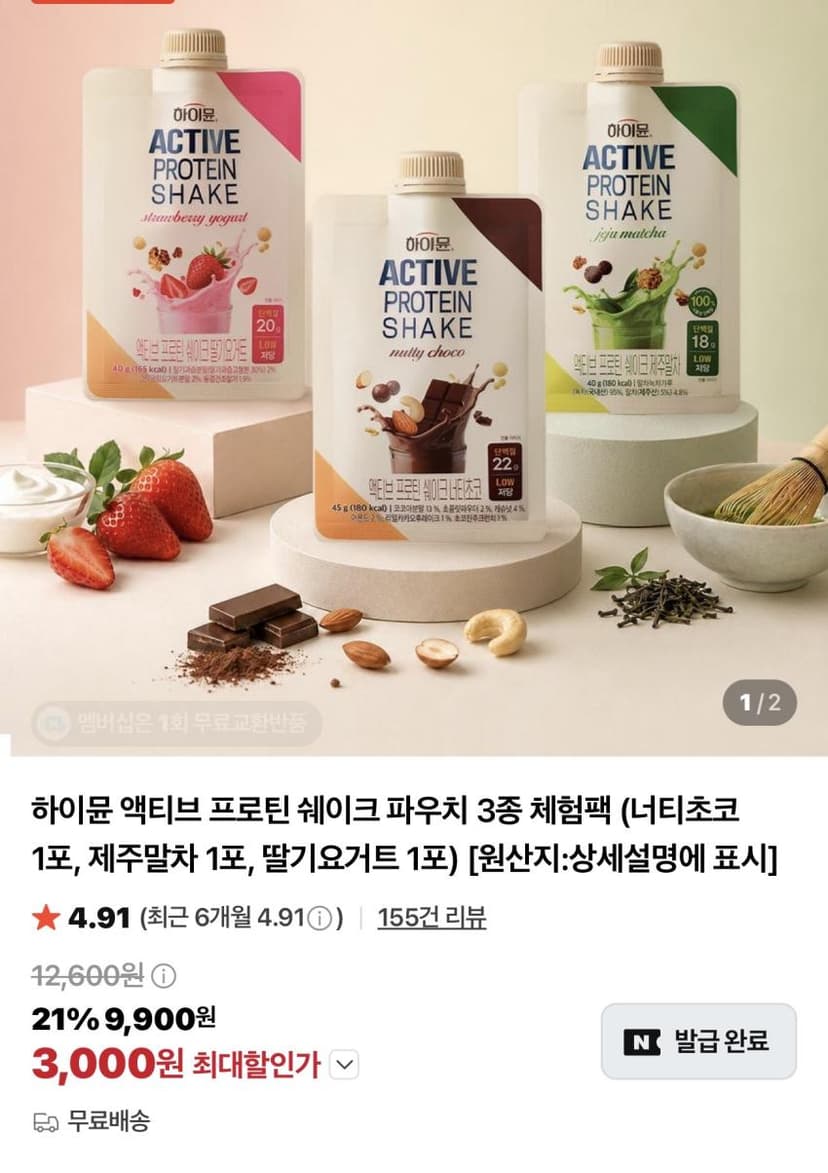Expand the 최대할인가 price details chevron
This screenshot has width=828, height=1173.
pos(344,1065)
